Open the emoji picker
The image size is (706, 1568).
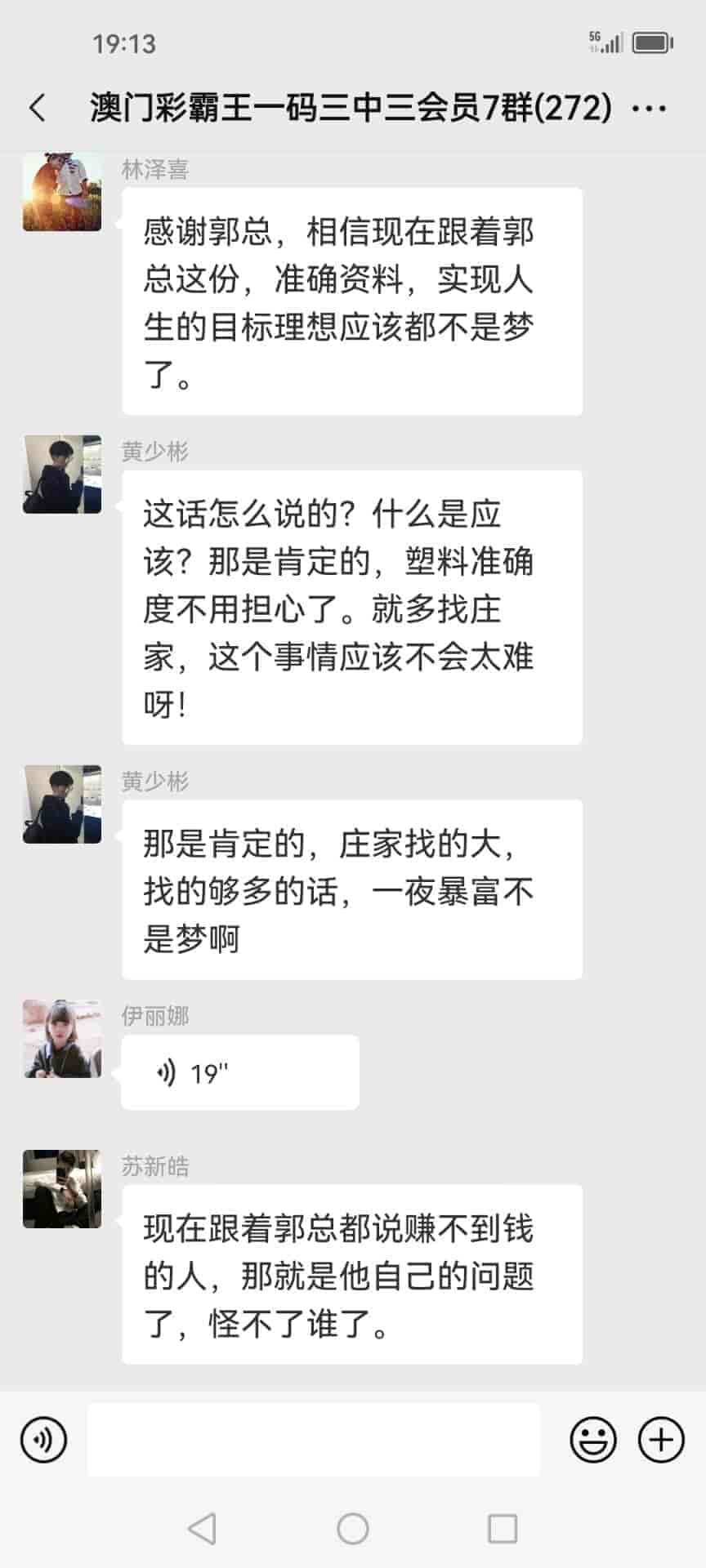pyautogui.click(x=593, y=1440)
